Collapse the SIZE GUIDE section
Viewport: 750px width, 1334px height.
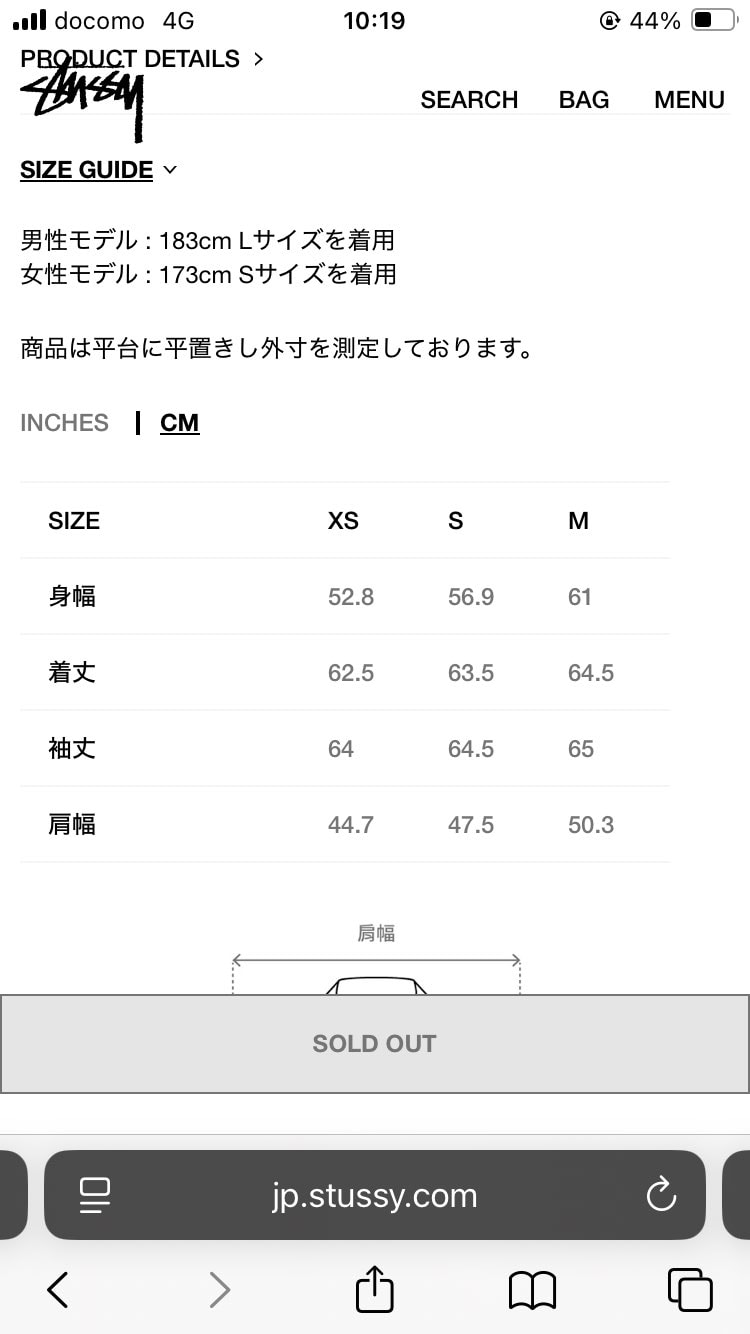click(98, 170)
